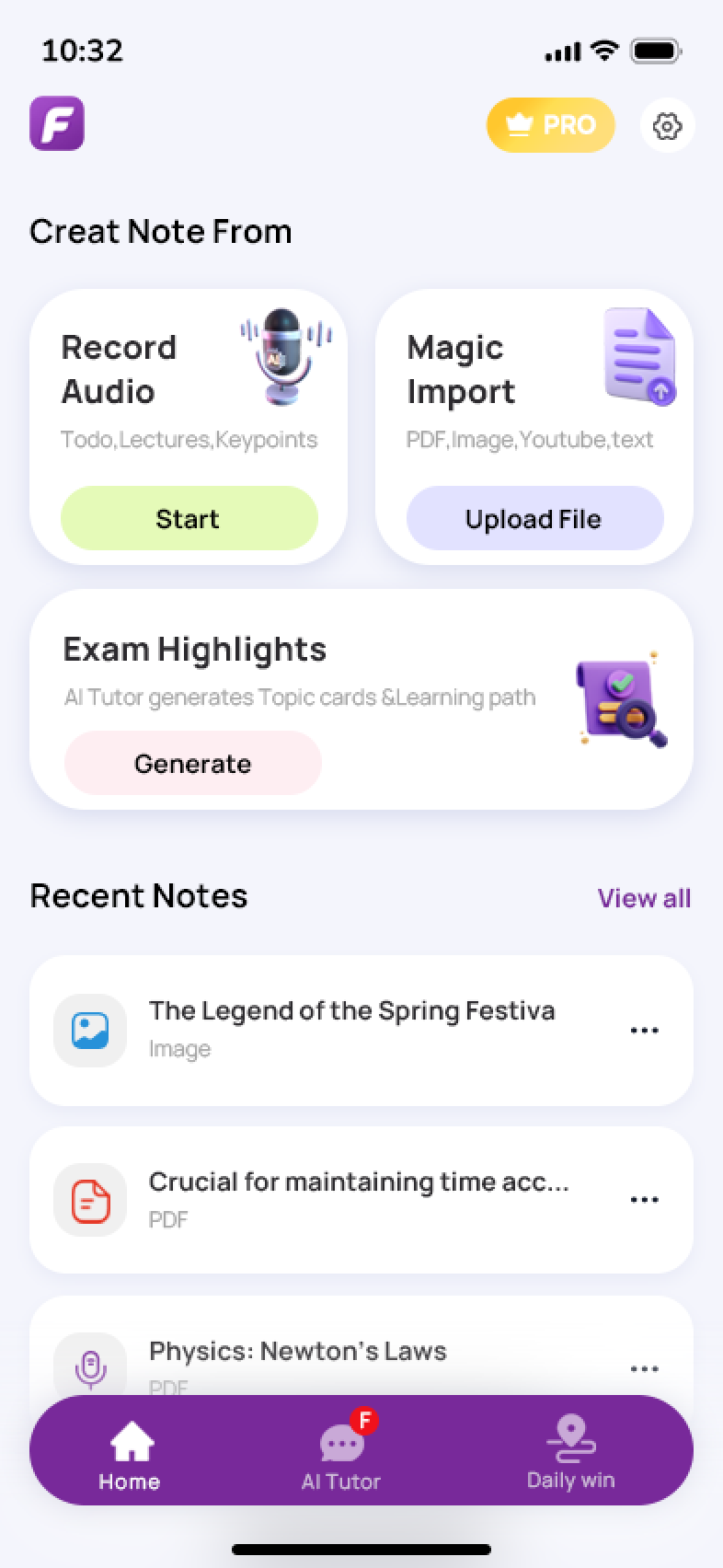This screenshot has height=1568, width=723.
Task: View all recent notes
Action: (644, 897)
